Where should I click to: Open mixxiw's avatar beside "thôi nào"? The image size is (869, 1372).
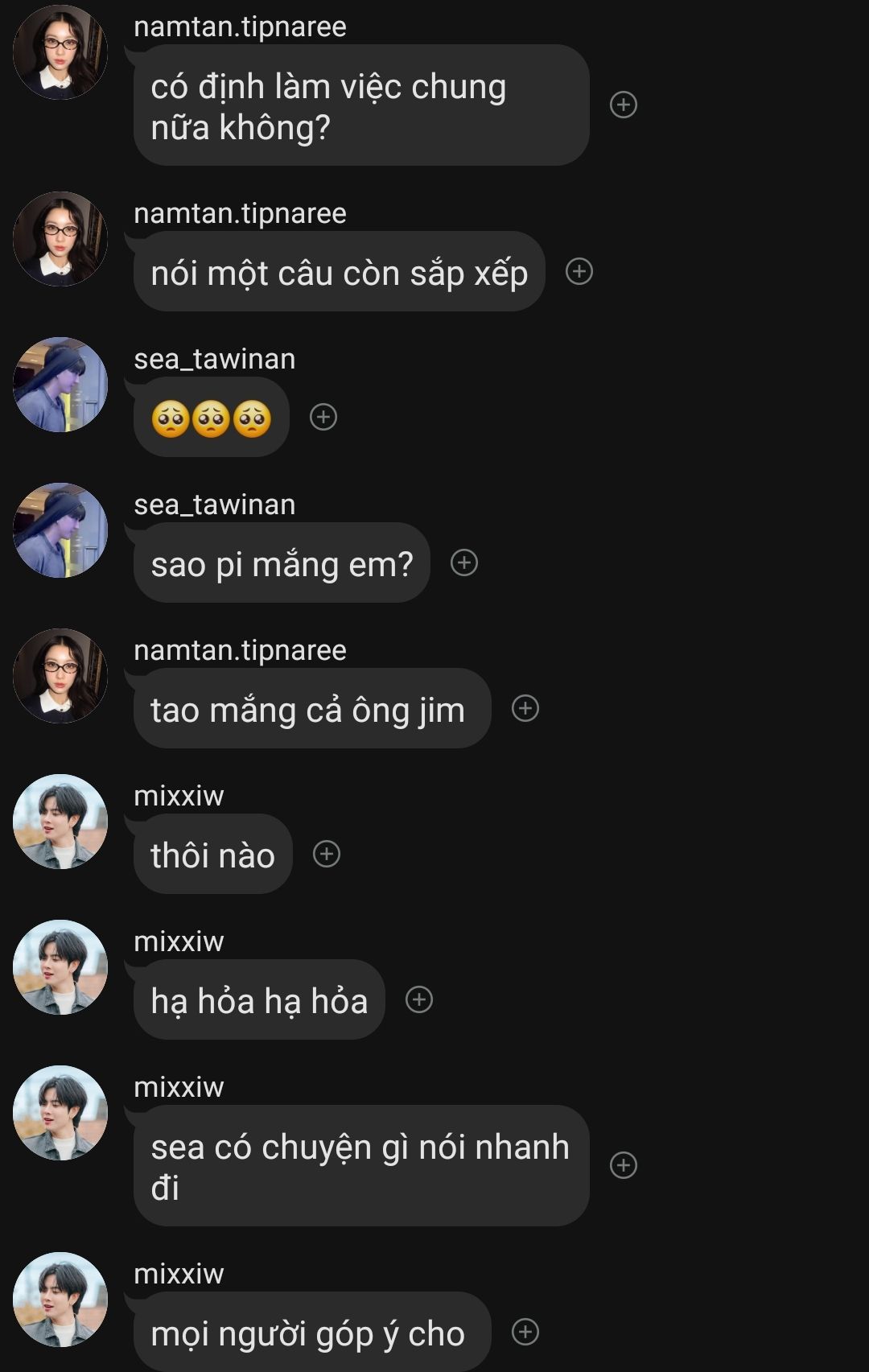click(x=60, y=822)
